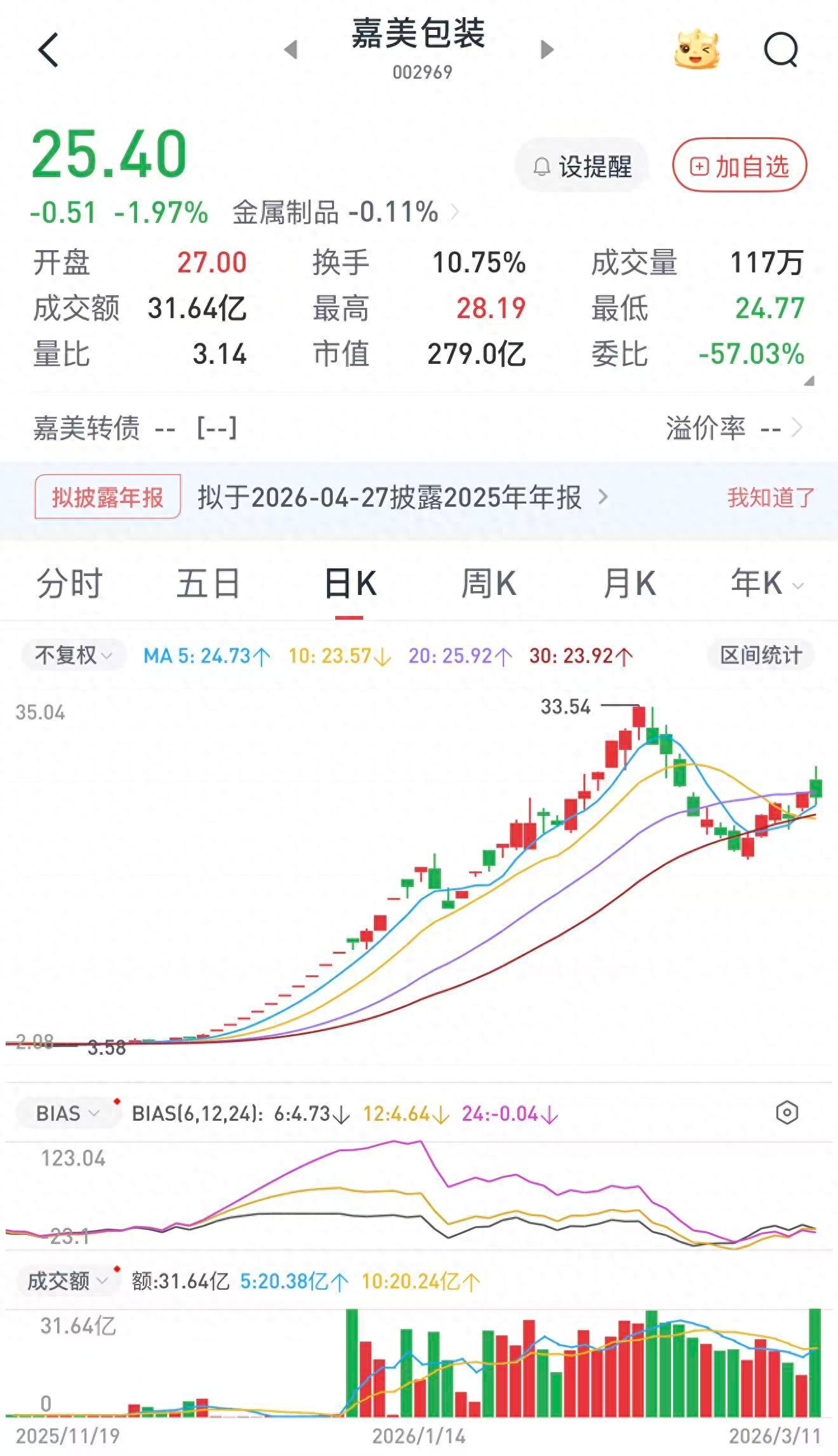Select the 月K chart tab

628,583
